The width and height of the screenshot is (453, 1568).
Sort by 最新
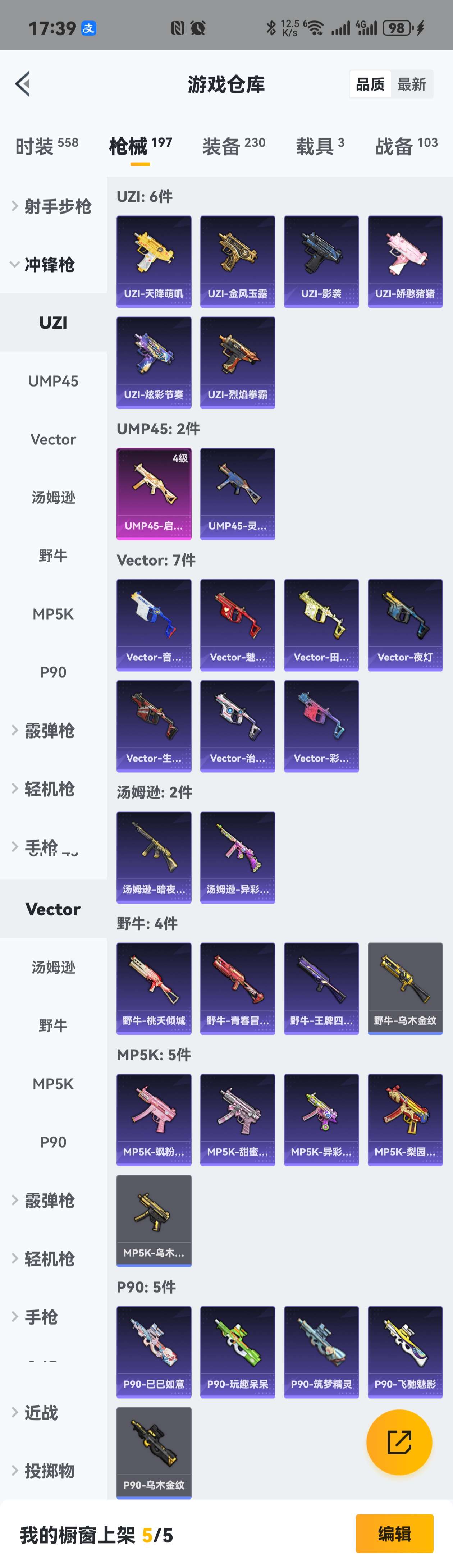(x=412, y=84)
